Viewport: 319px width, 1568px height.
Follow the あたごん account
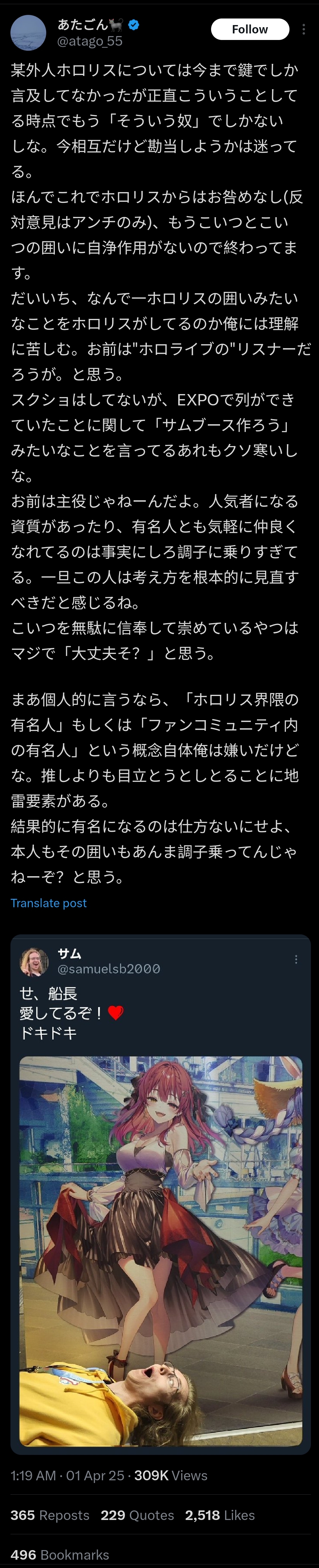(x=250, y=29)
